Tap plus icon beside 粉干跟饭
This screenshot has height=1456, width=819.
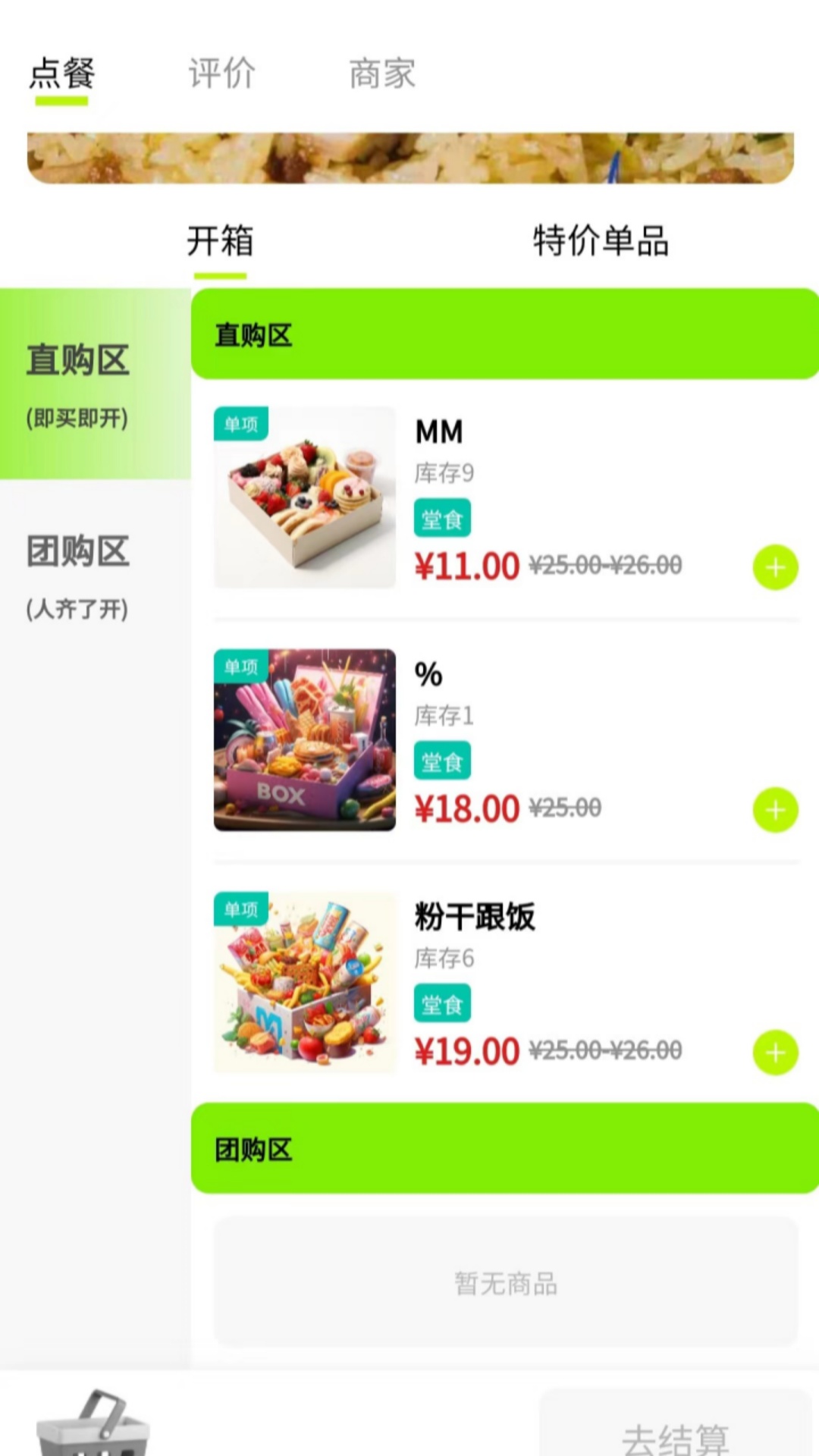pos(774,1052)
